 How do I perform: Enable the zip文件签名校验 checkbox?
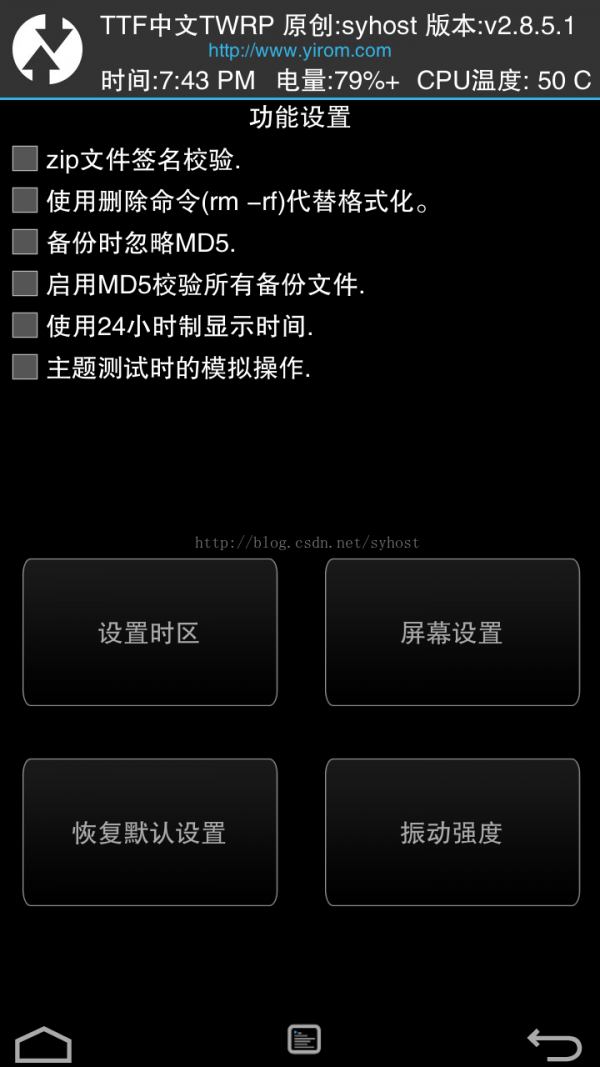click(x=24, y=159)
